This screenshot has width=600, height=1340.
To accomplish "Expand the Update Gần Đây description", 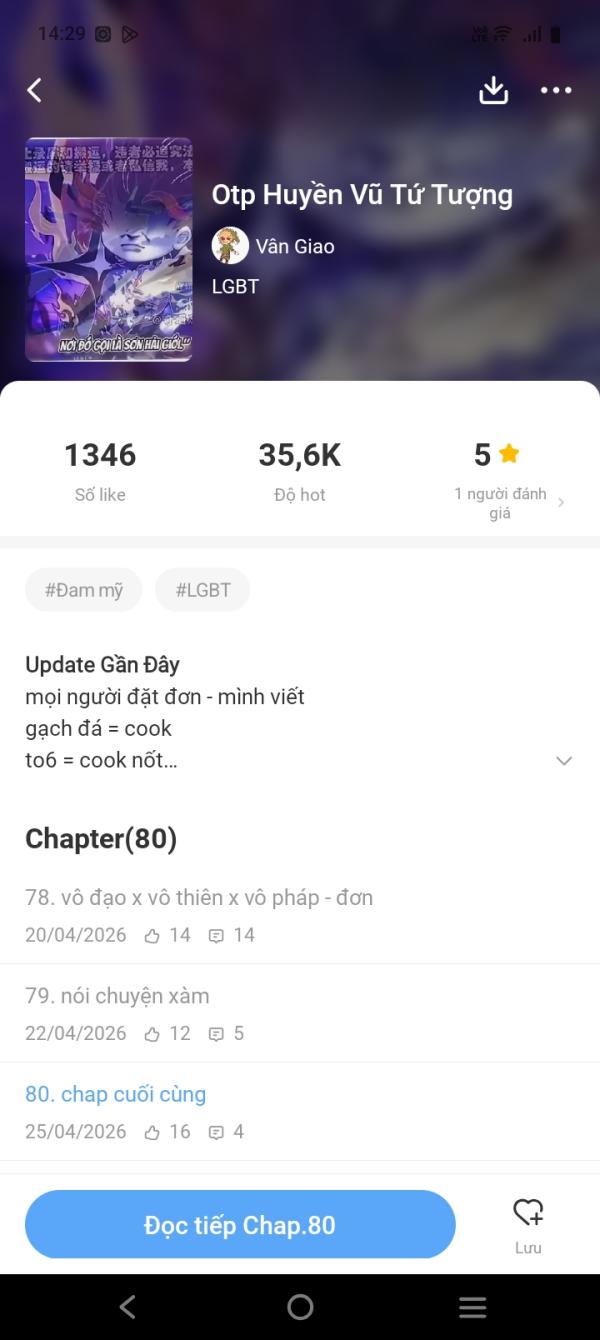I will (x=564, y=761).
